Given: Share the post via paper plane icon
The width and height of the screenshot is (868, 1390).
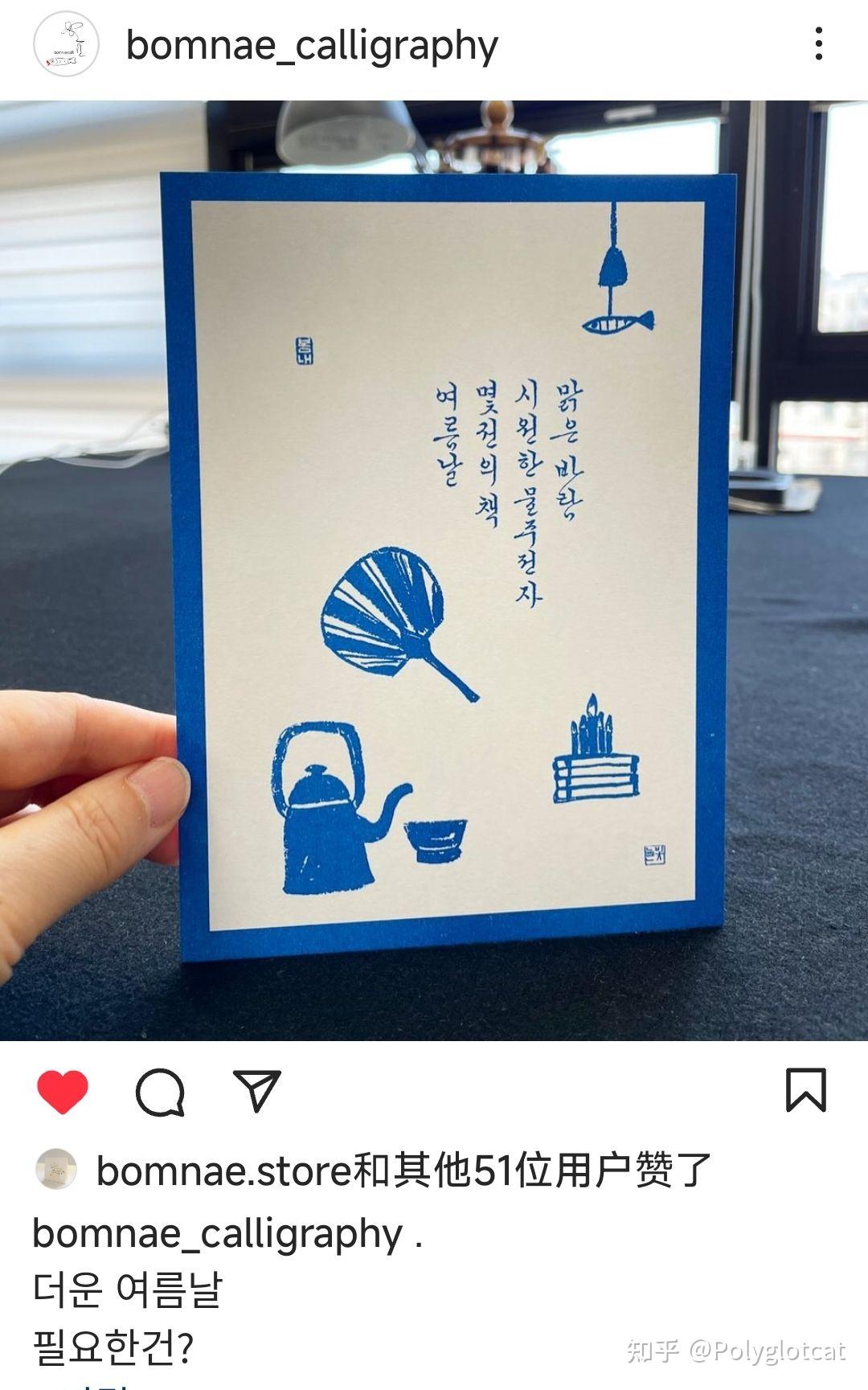Looking at the screenshot, I should (x=256, y=1091).
